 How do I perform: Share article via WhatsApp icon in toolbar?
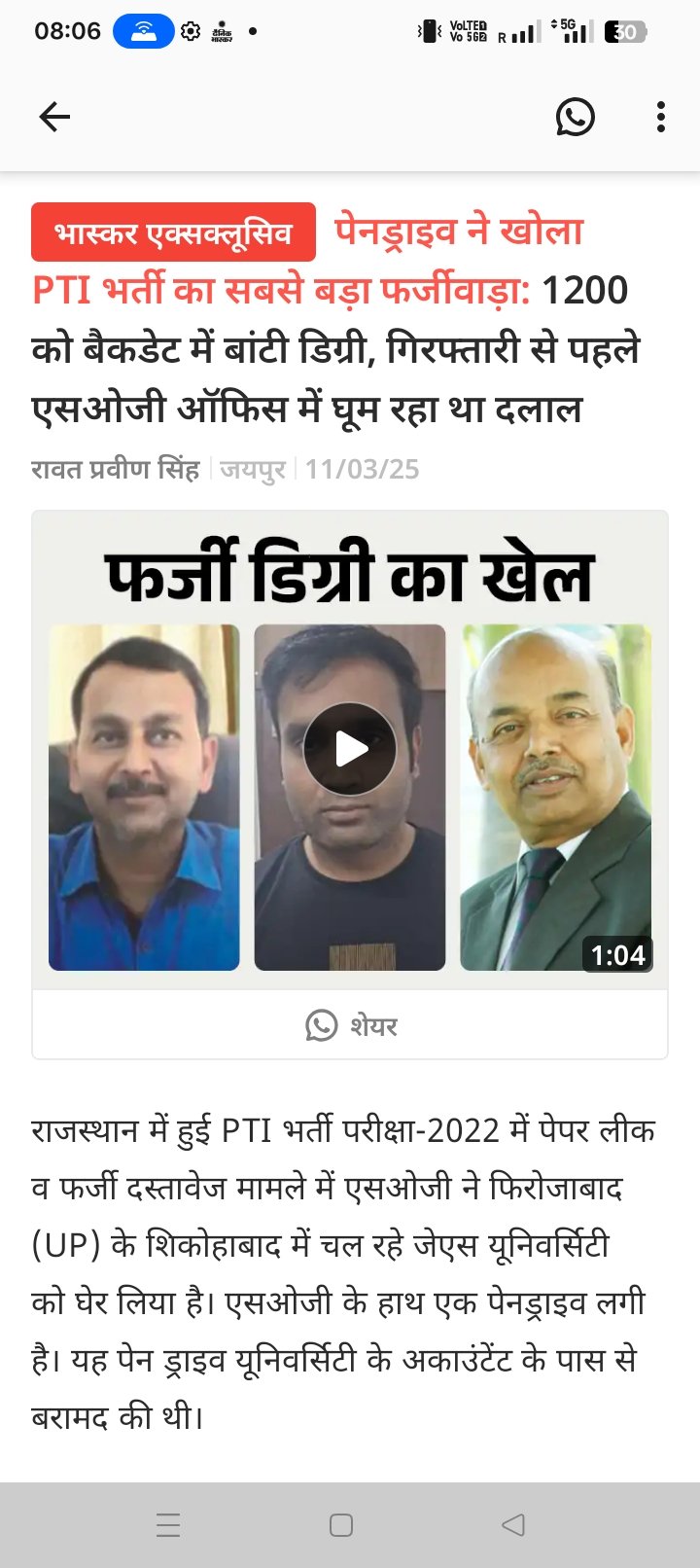point(575,118)
